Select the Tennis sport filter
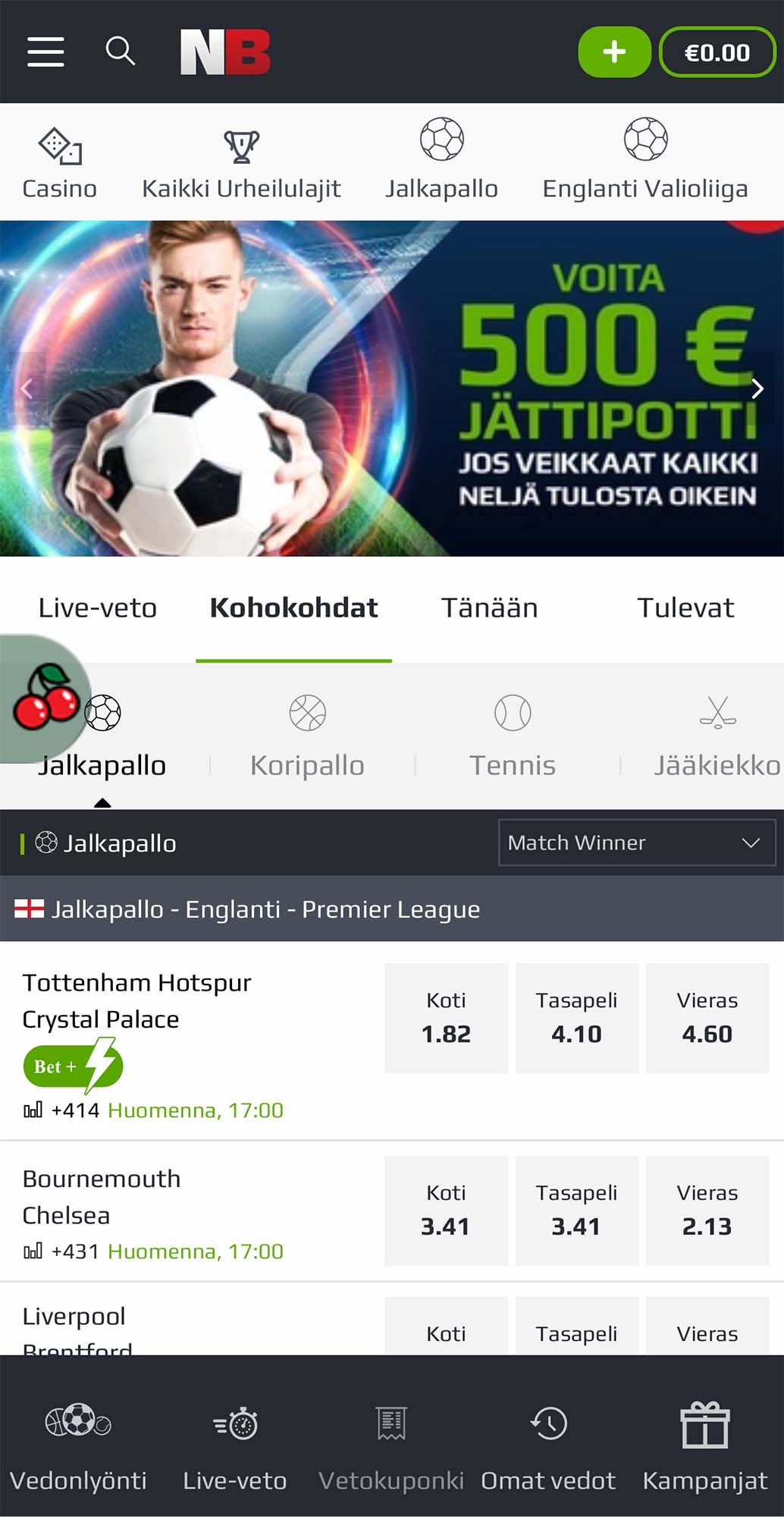784x1517 pixels. tap(513, 736)
